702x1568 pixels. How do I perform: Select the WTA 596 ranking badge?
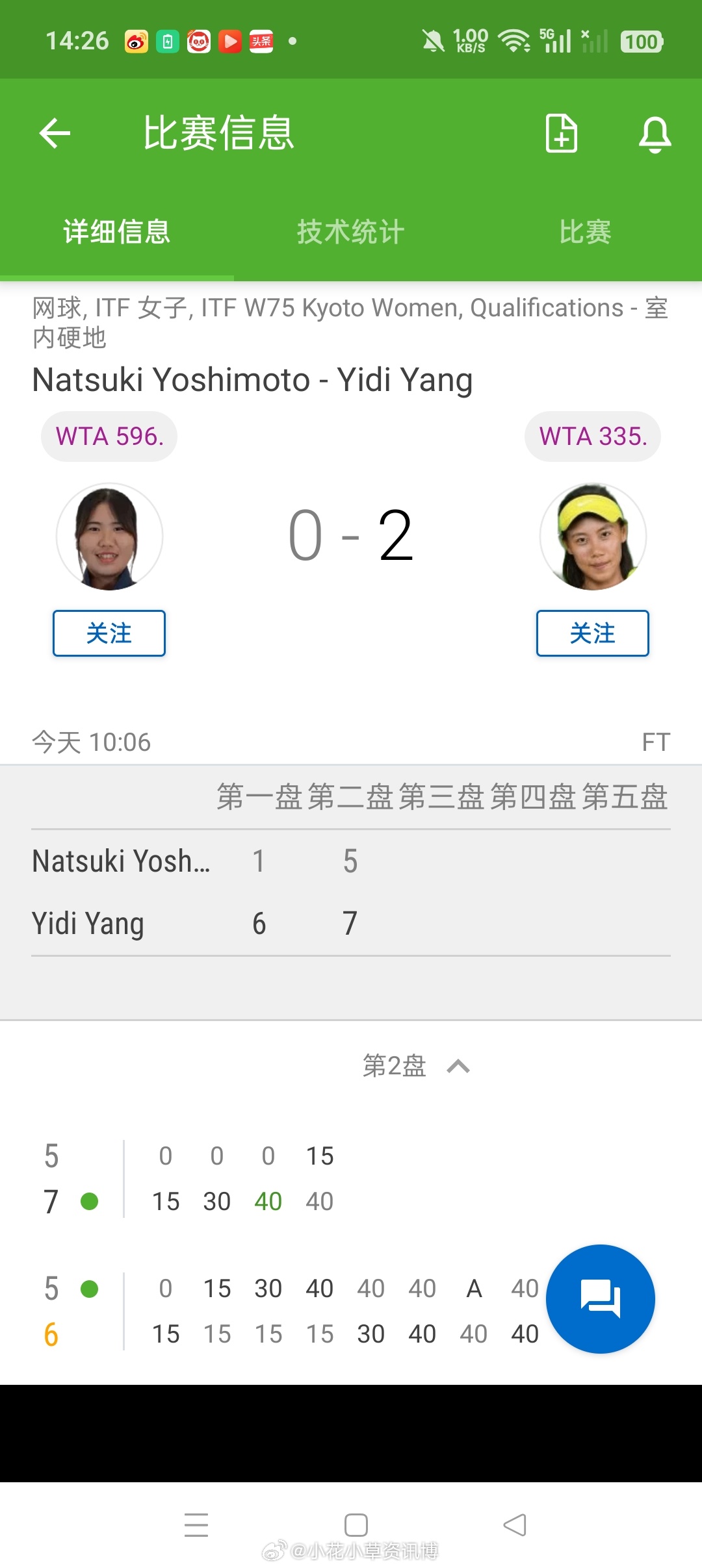108,436
